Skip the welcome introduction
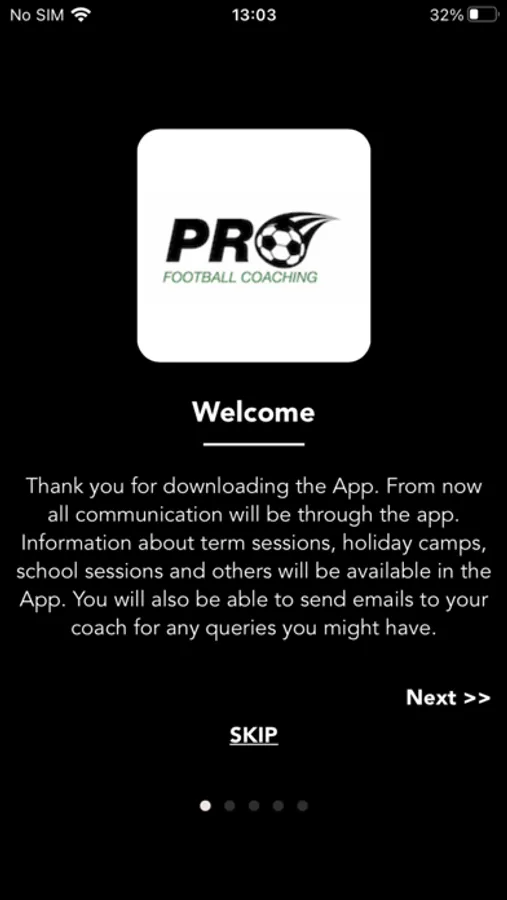 [254, 735]
